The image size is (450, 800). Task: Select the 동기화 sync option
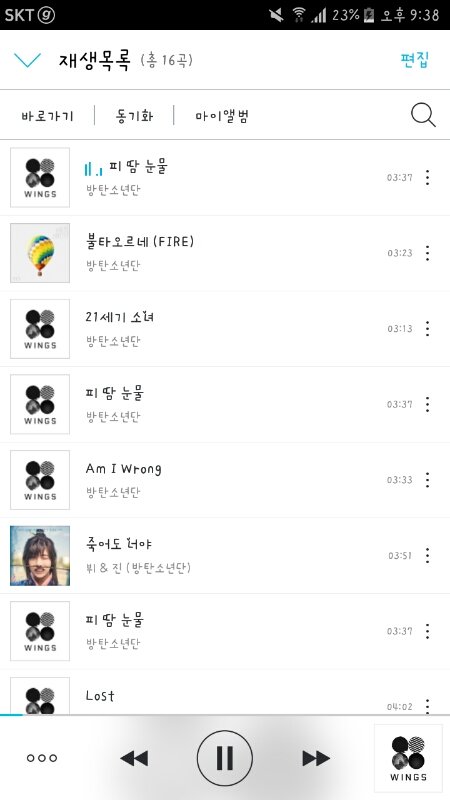(x=134, y=116)
